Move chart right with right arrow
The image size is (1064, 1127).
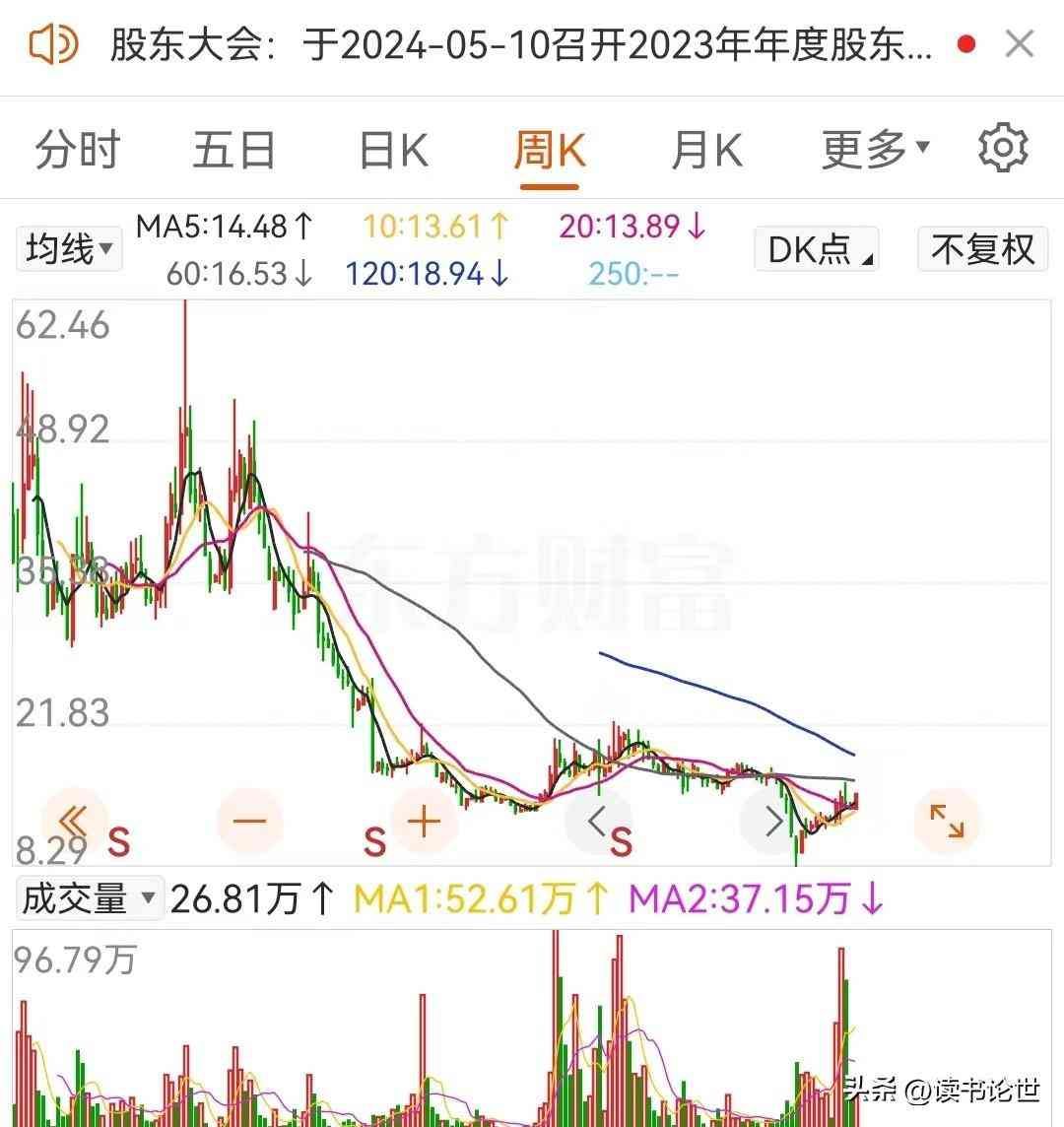(772, 821)
